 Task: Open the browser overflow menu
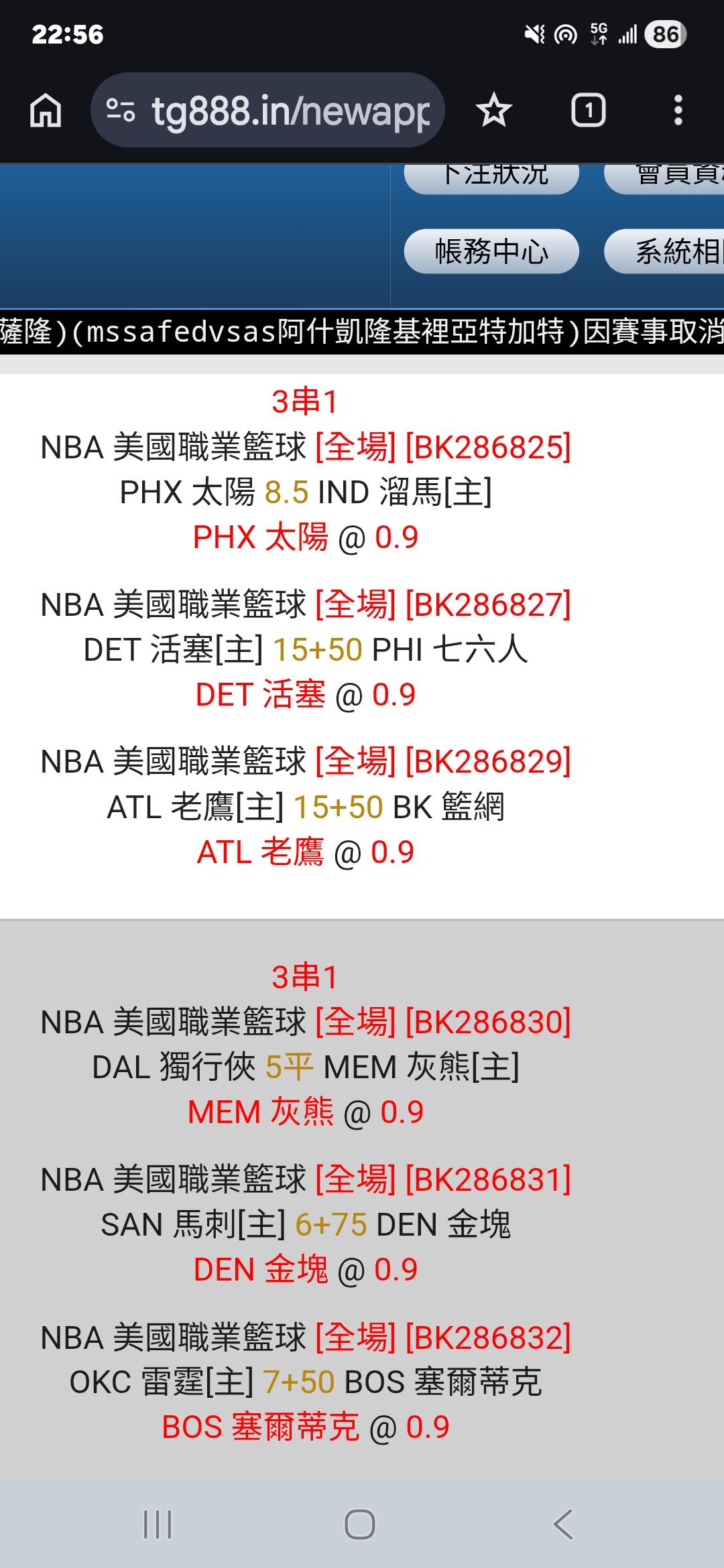click(678, 111)
